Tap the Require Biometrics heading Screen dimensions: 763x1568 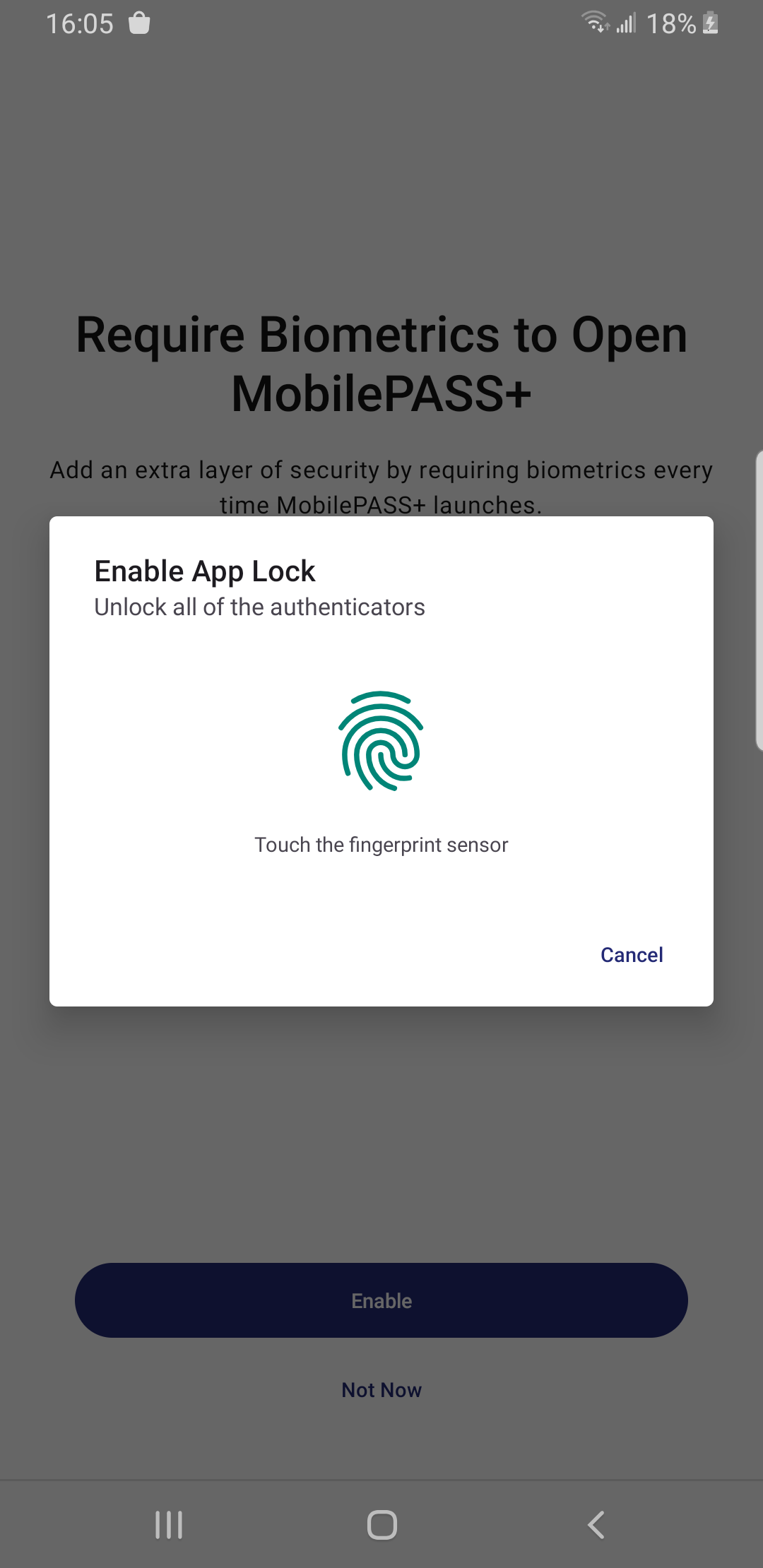381,360
